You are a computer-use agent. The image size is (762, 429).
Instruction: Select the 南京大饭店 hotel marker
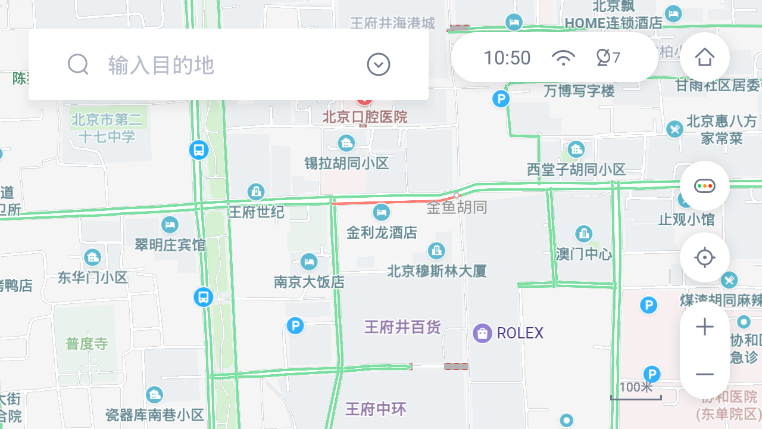309,262
